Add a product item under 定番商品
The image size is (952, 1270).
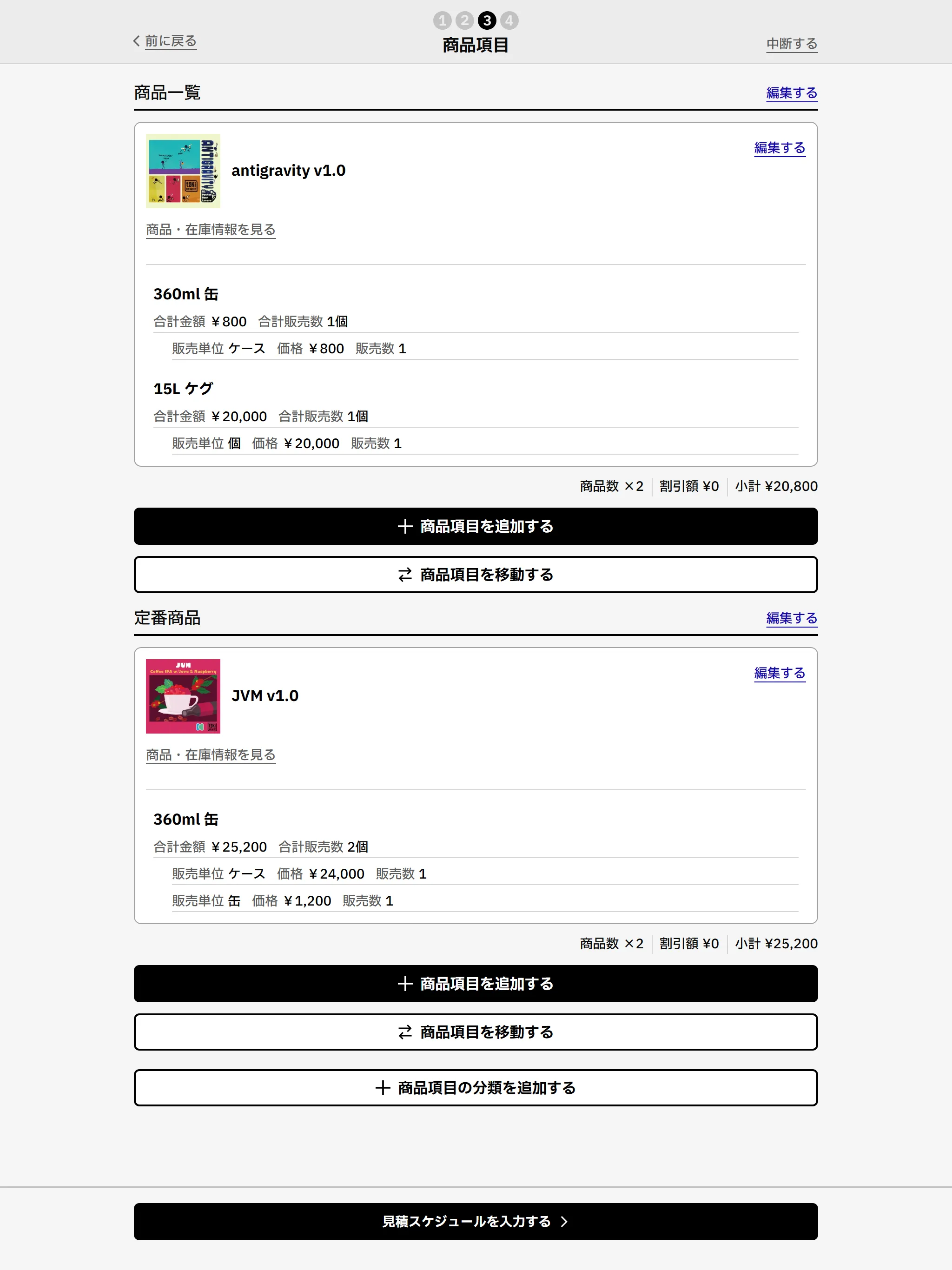[x=476, y=984]
